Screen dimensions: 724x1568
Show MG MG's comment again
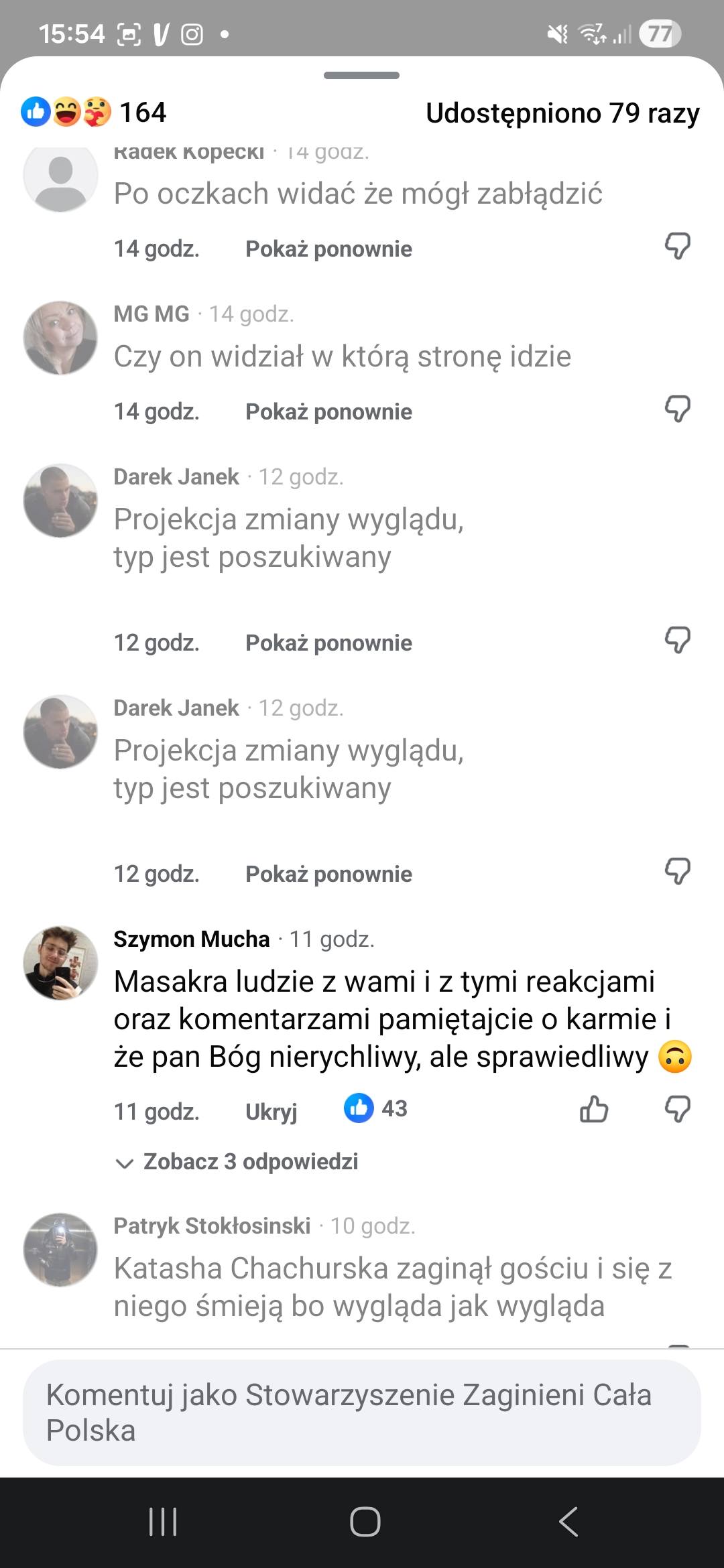point(328,412)
